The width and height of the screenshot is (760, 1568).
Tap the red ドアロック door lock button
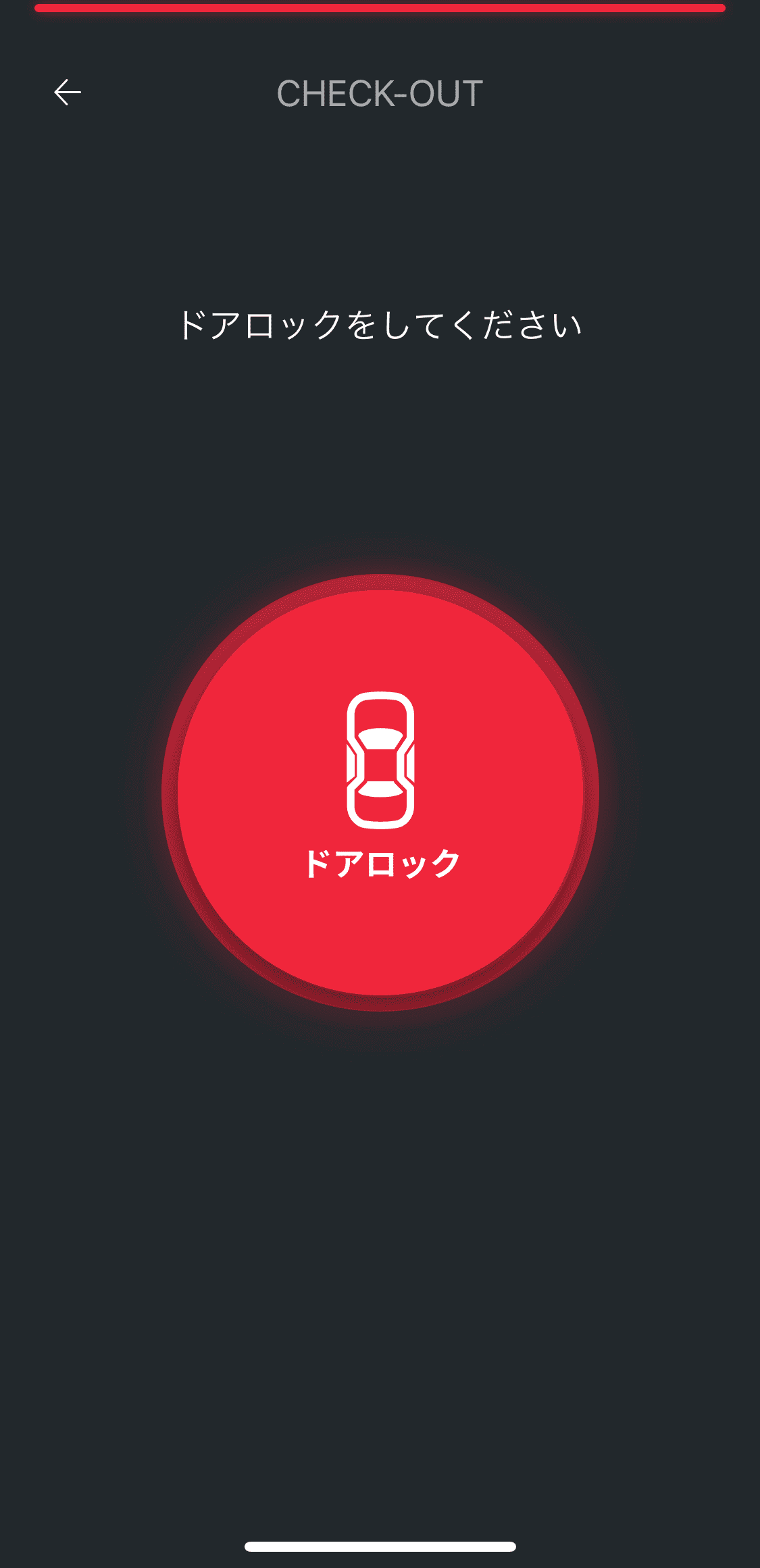point(380,792)
